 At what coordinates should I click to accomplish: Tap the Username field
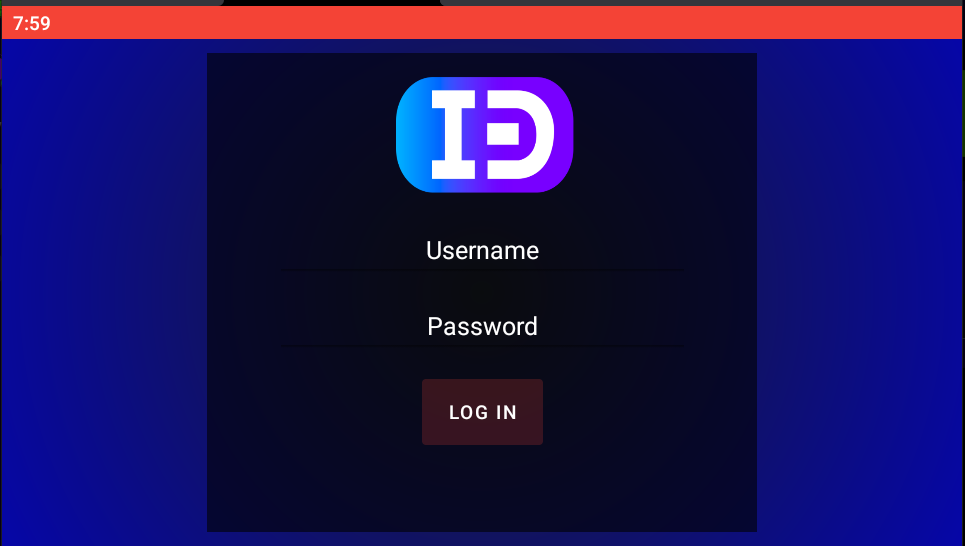(482, 251)
